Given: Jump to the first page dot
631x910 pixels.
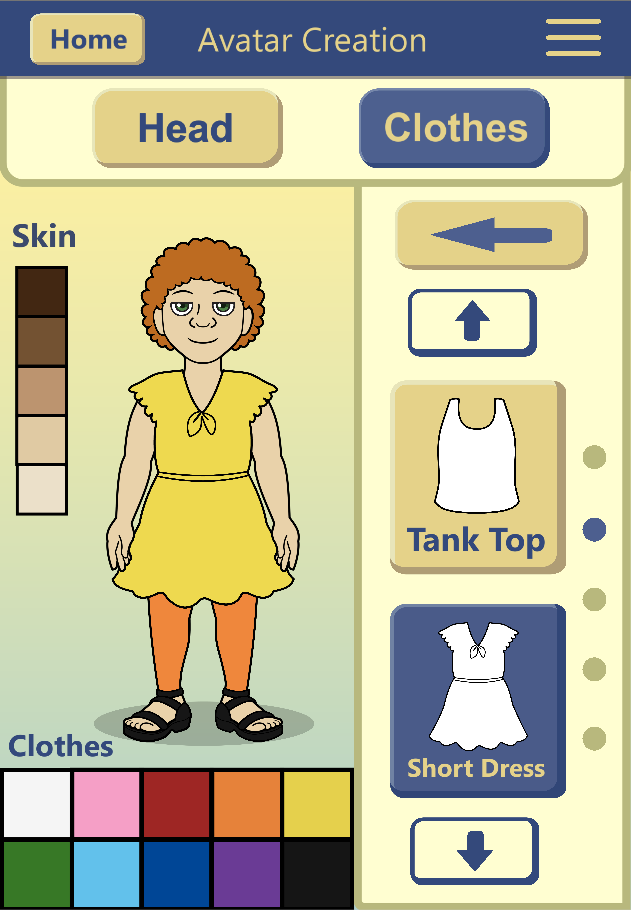Looking at the screenshot, I should coord(594,457).
